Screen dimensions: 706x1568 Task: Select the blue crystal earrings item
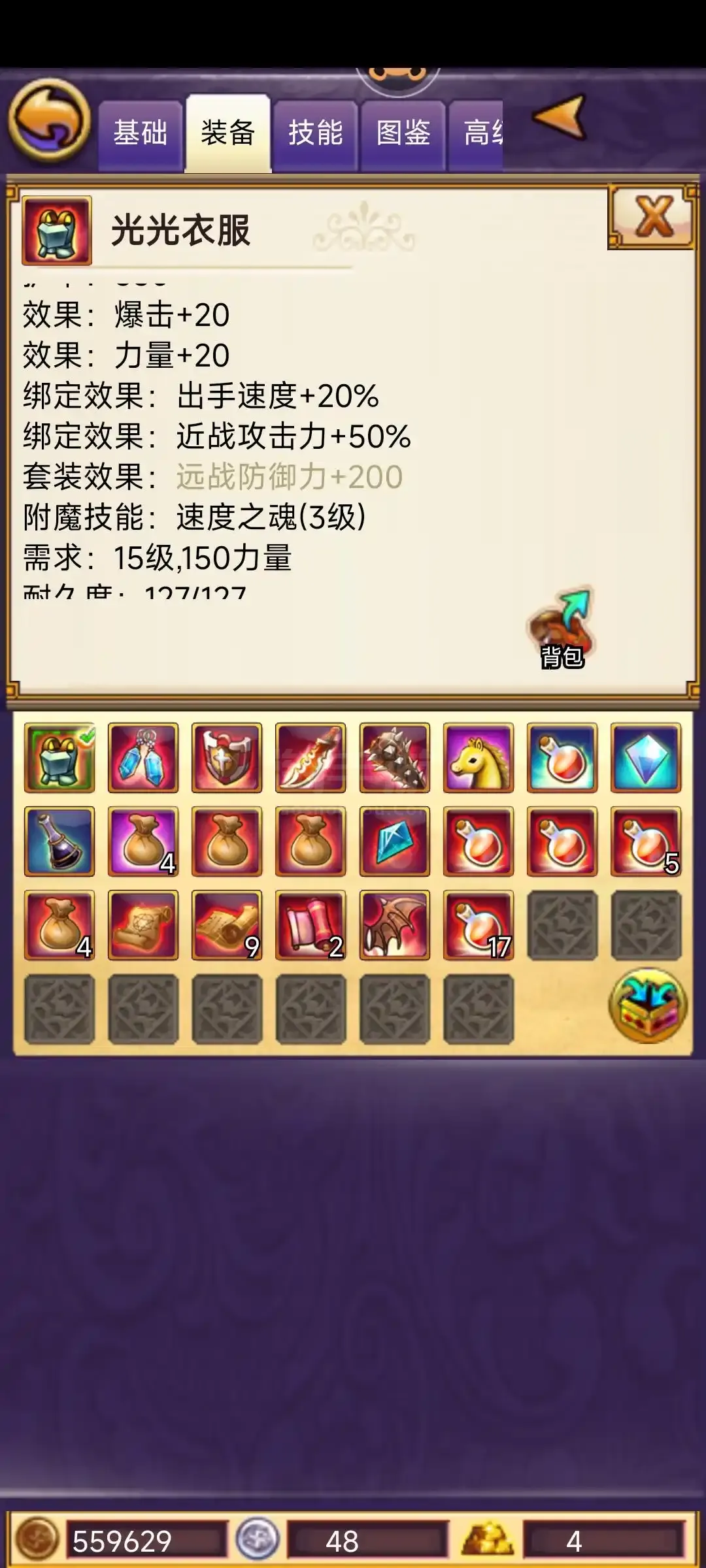click(143, 758)
